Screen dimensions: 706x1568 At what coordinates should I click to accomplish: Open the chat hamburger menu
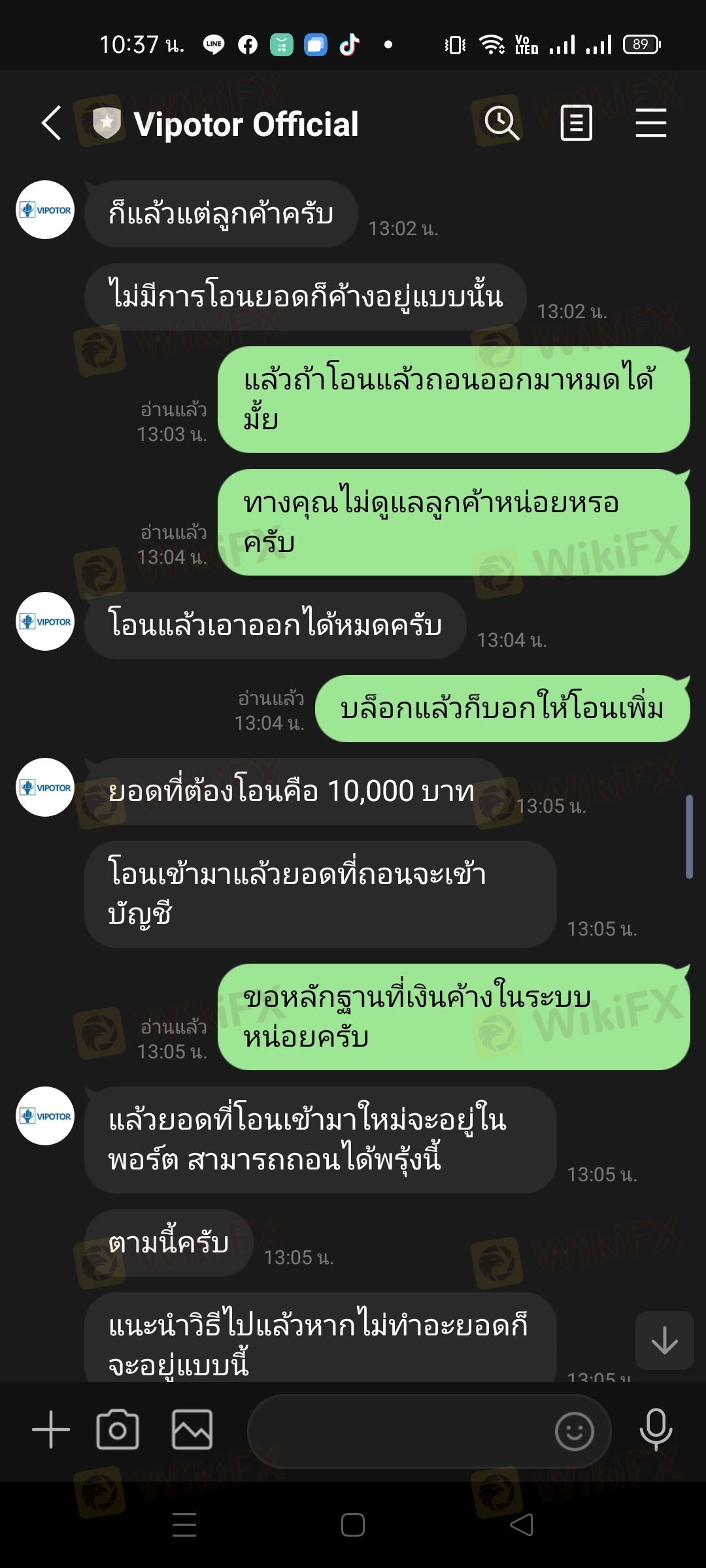tap(650, 123)
